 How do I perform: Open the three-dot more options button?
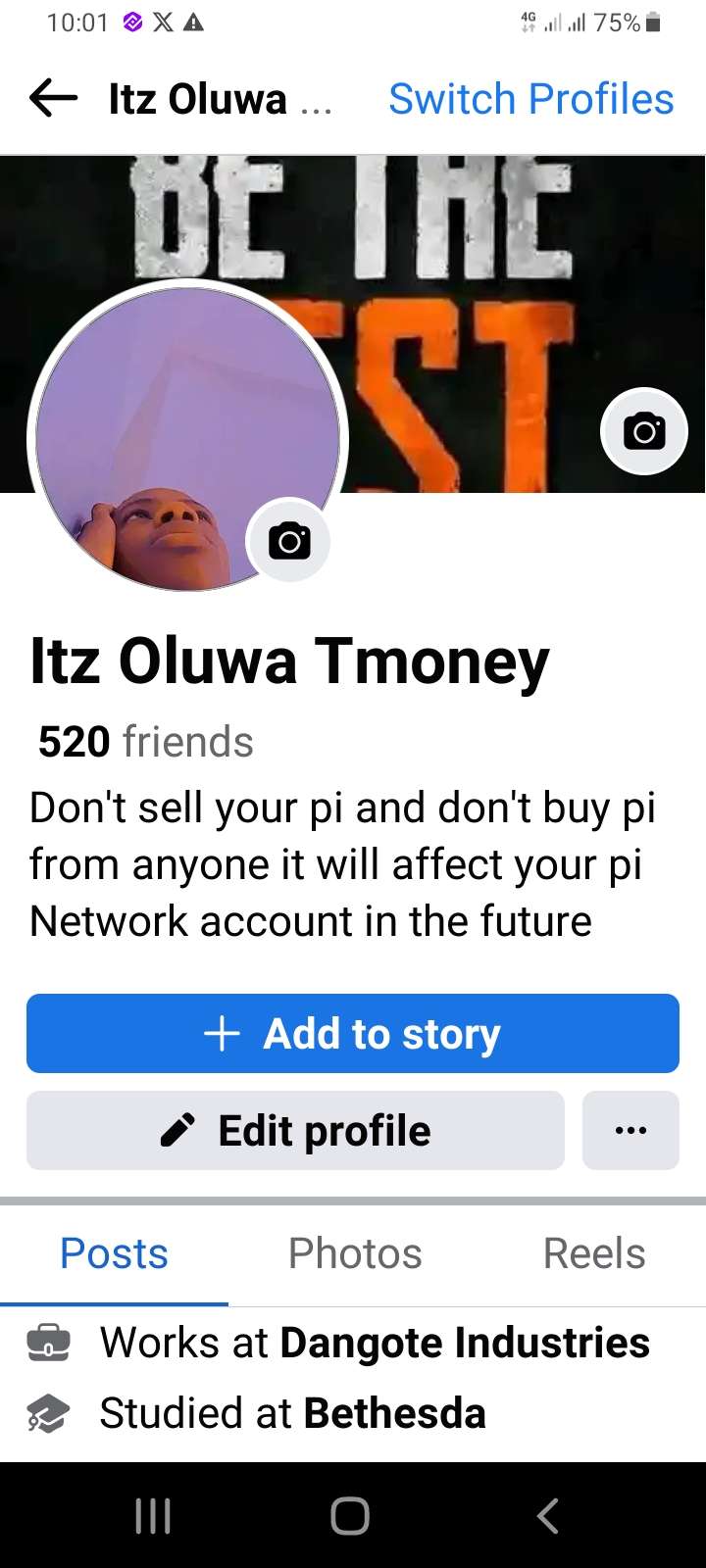coord(630,1130)
